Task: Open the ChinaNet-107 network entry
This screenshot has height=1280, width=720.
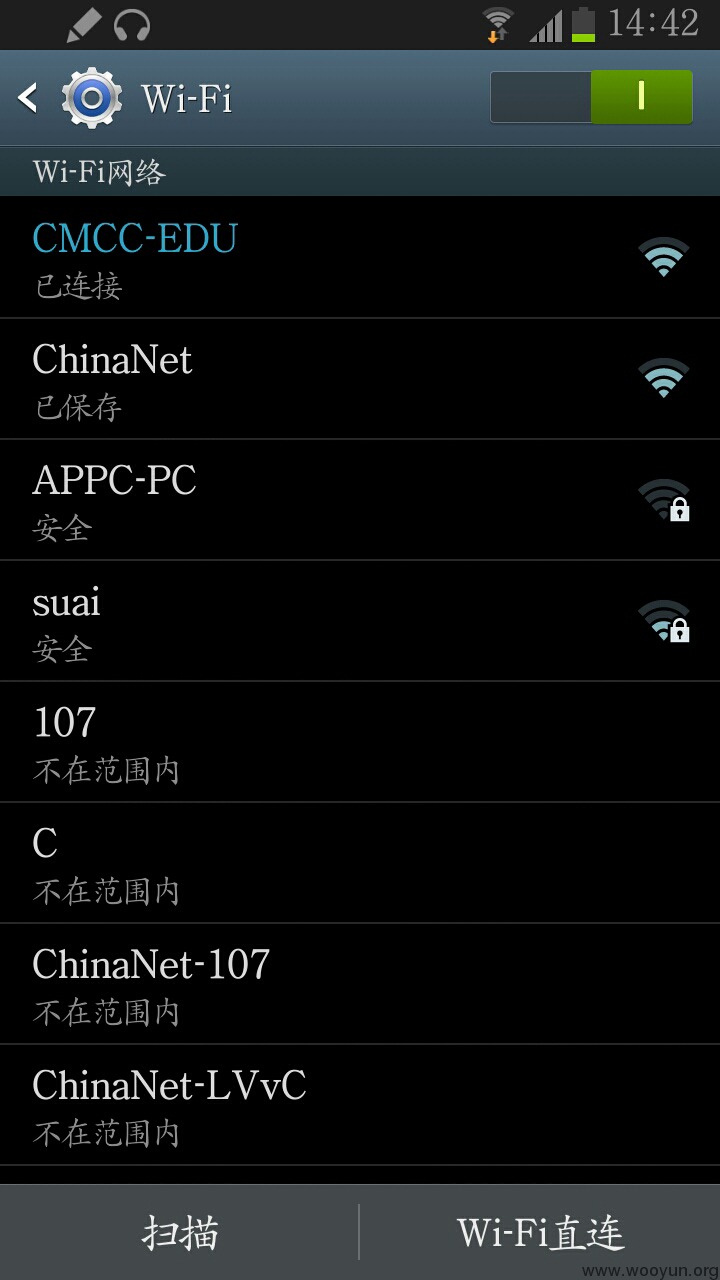Action: tap(360, 984)
